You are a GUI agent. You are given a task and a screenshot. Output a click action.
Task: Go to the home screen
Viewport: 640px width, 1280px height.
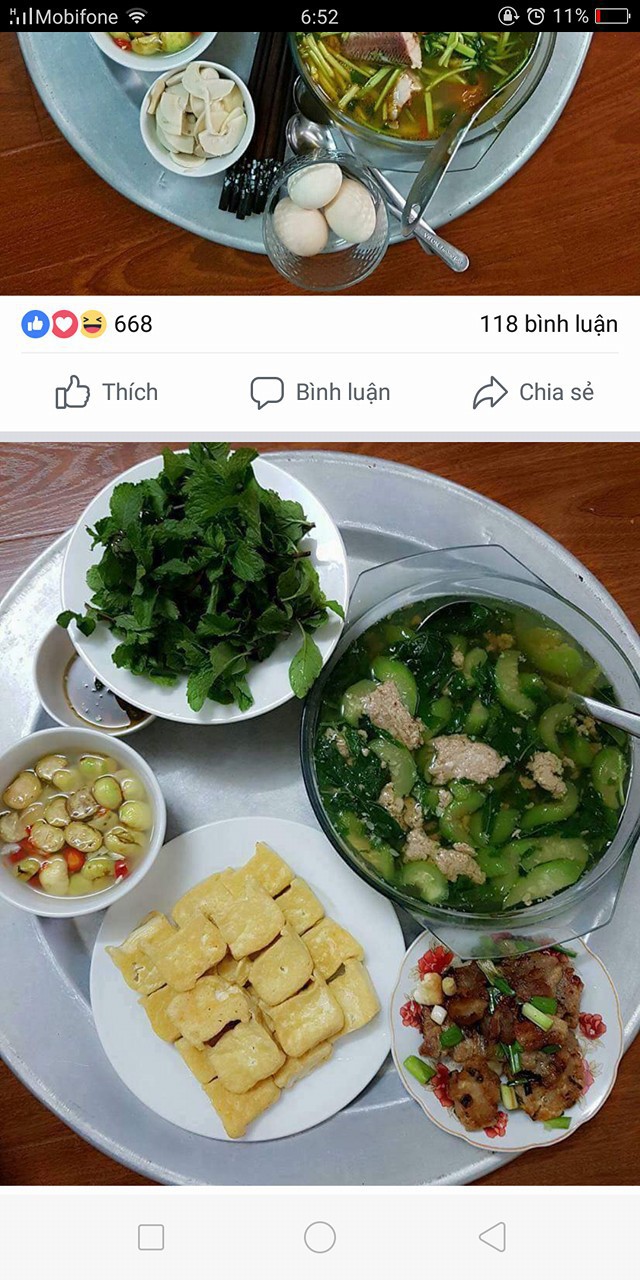[x=320, y=1237]
